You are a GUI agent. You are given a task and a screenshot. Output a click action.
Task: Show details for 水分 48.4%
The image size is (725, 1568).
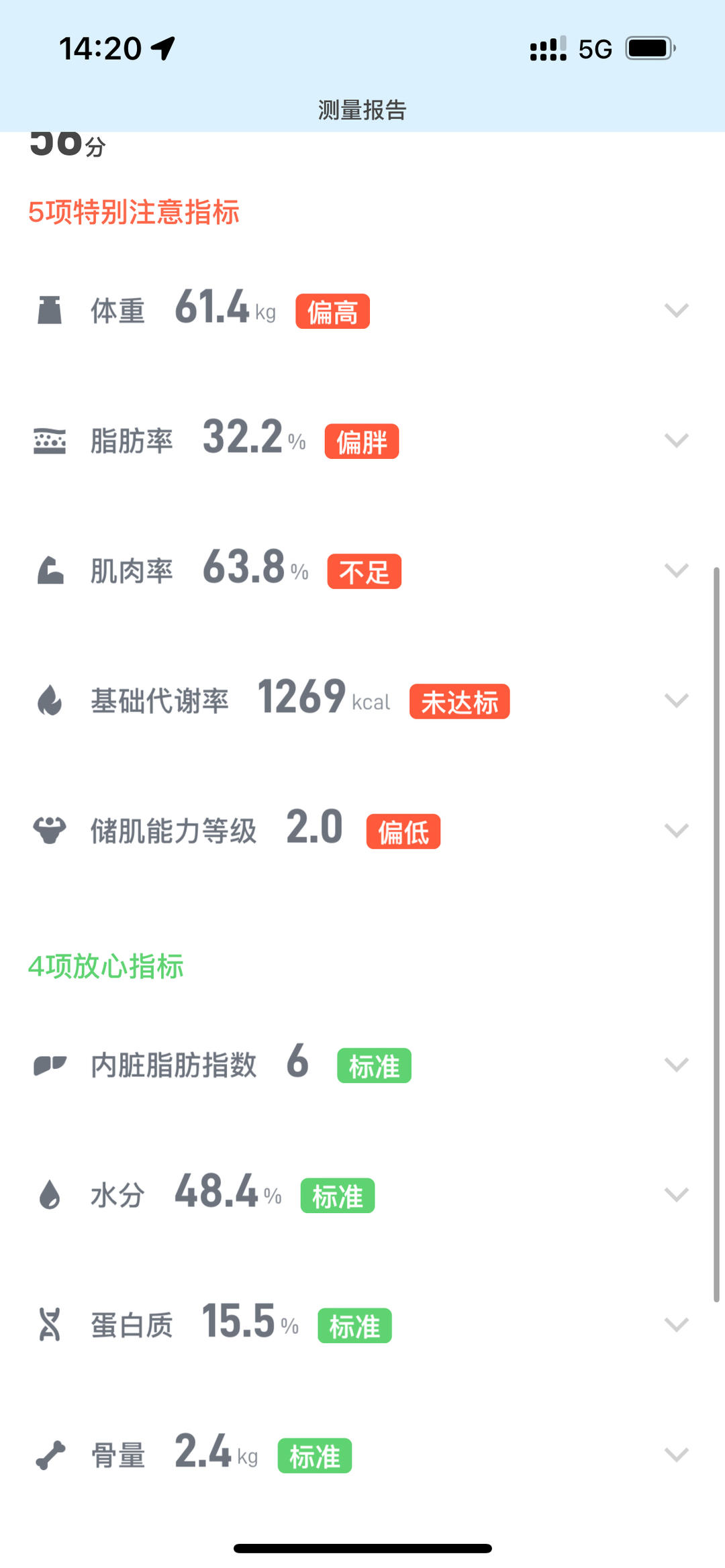(x=676, y=1195)
